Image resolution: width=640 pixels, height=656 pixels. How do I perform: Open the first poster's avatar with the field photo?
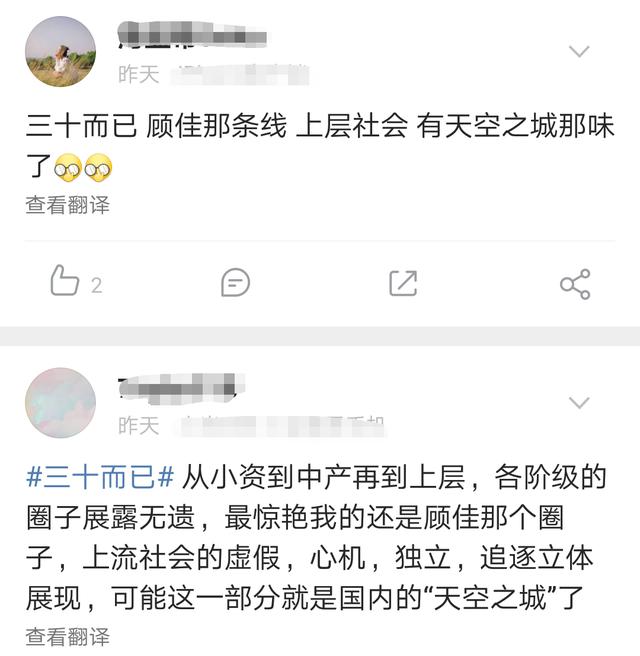(x=60, y=52)
